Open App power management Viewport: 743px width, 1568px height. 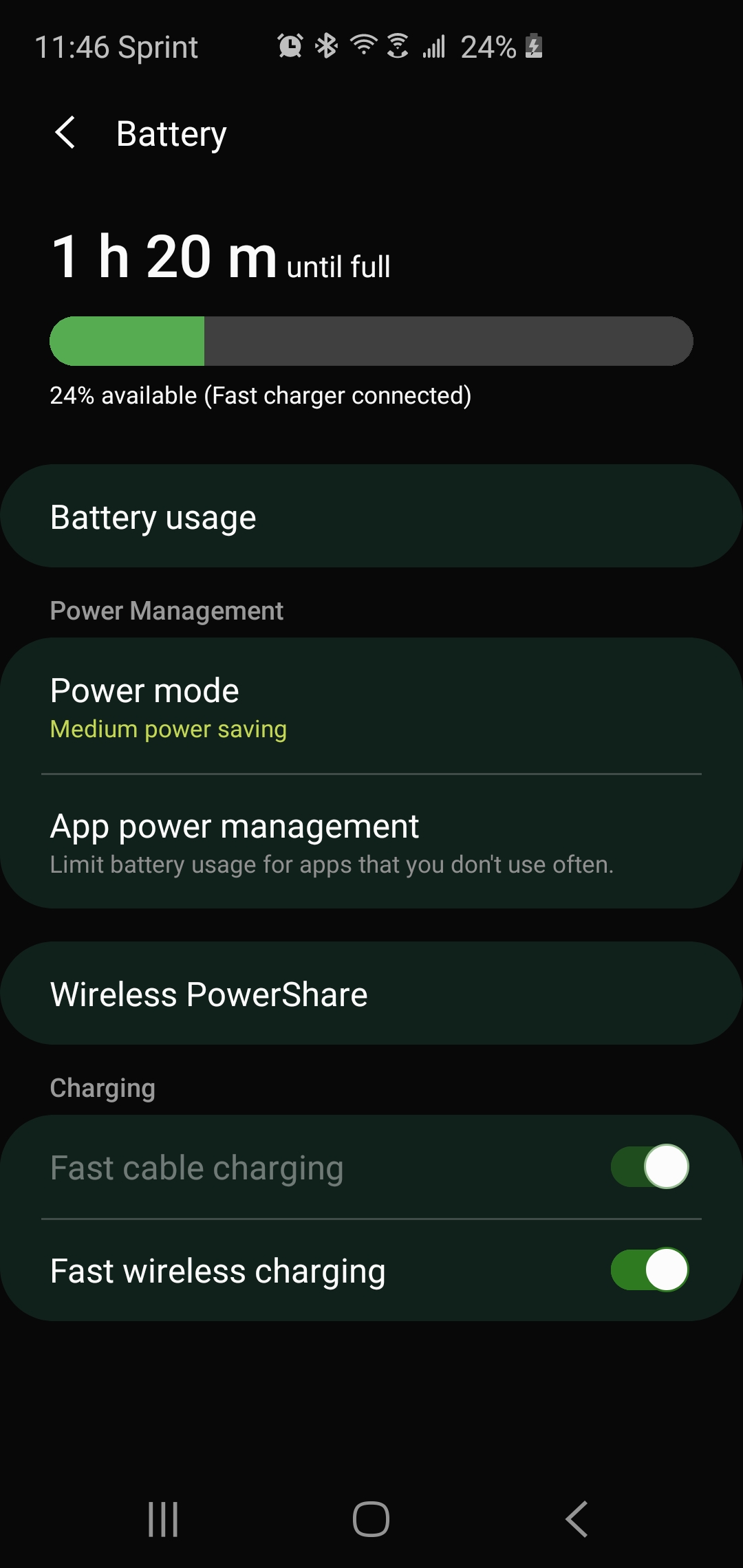pos(371,842)
